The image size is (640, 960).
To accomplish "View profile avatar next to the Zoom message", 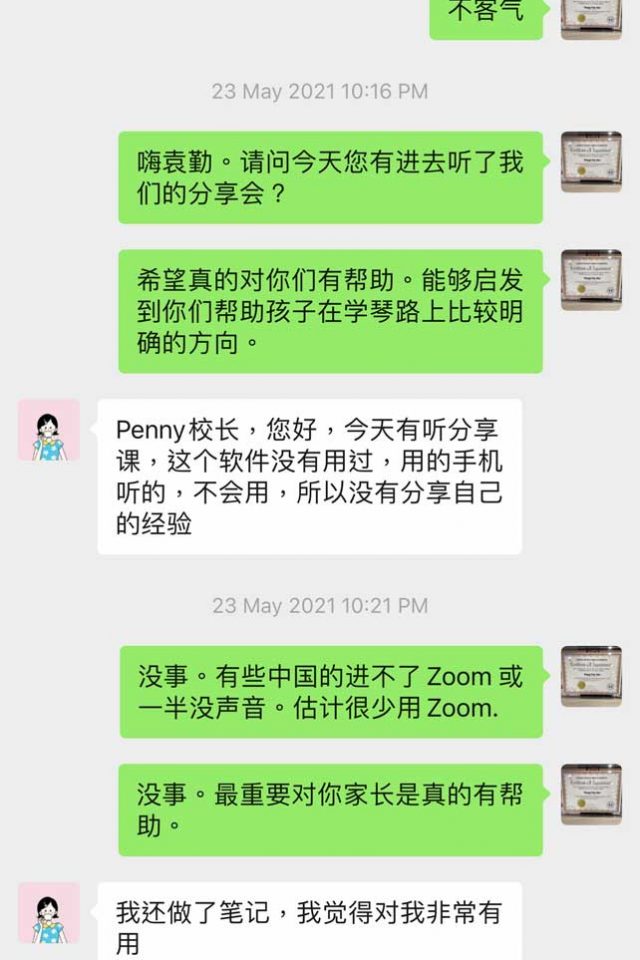I will point(591,676).
